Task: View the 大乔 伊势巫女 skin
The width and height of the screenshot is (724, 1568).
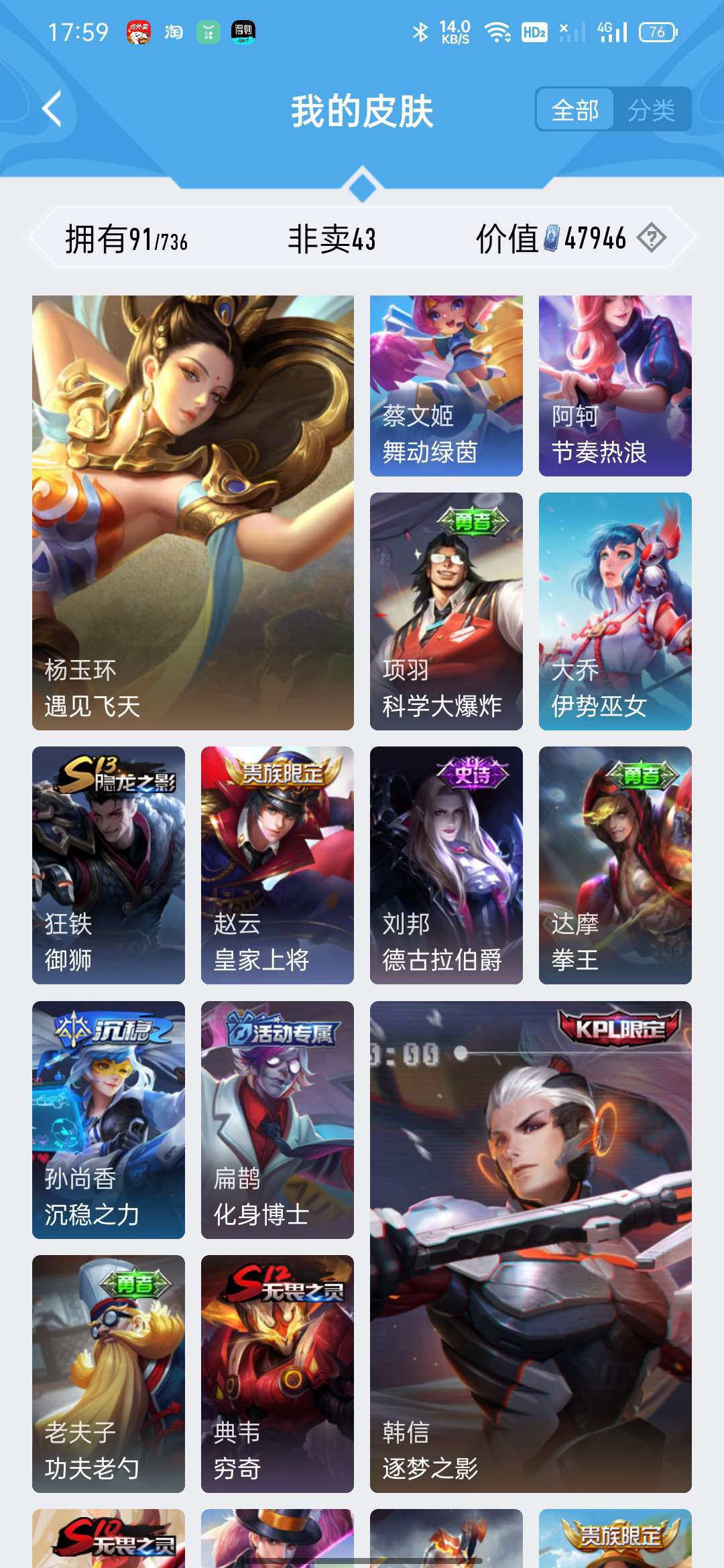Action: (615, 611)
